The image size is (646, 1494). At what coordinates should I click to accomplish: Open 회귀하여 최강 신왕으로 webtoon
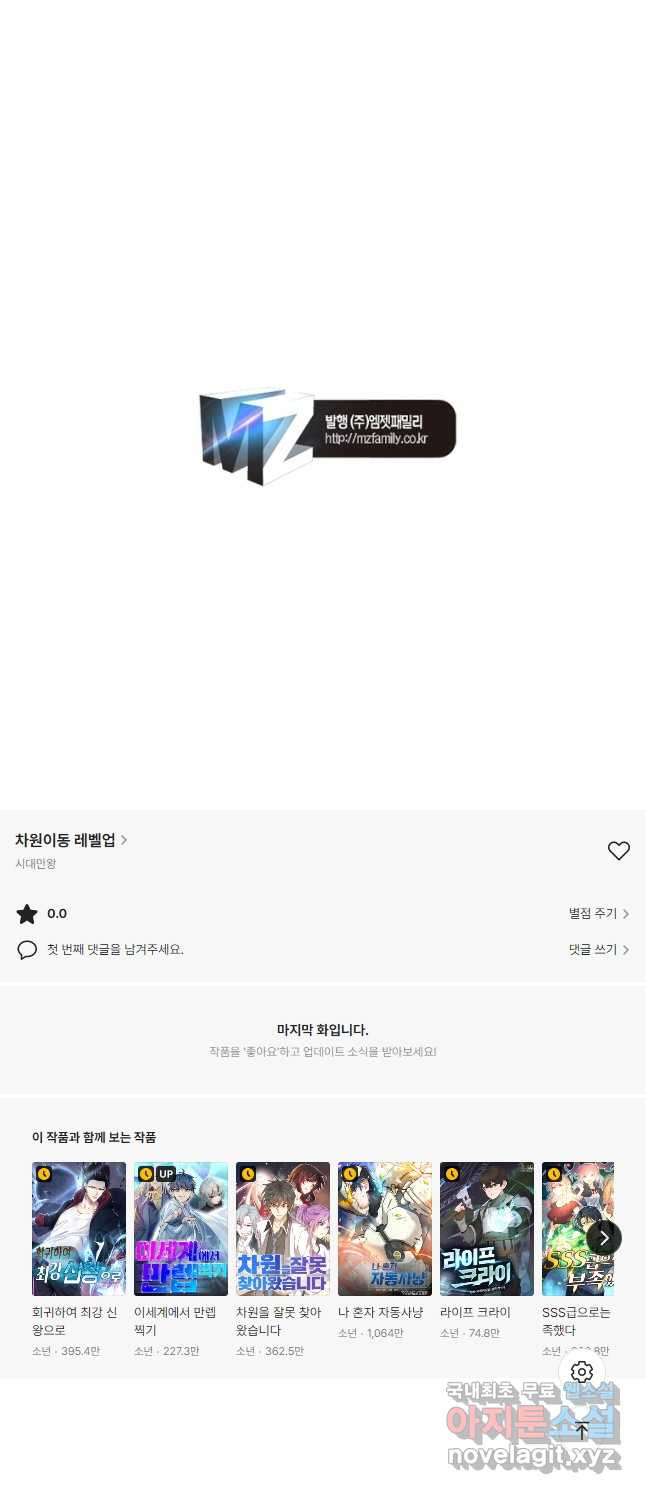pos(79,1229)
